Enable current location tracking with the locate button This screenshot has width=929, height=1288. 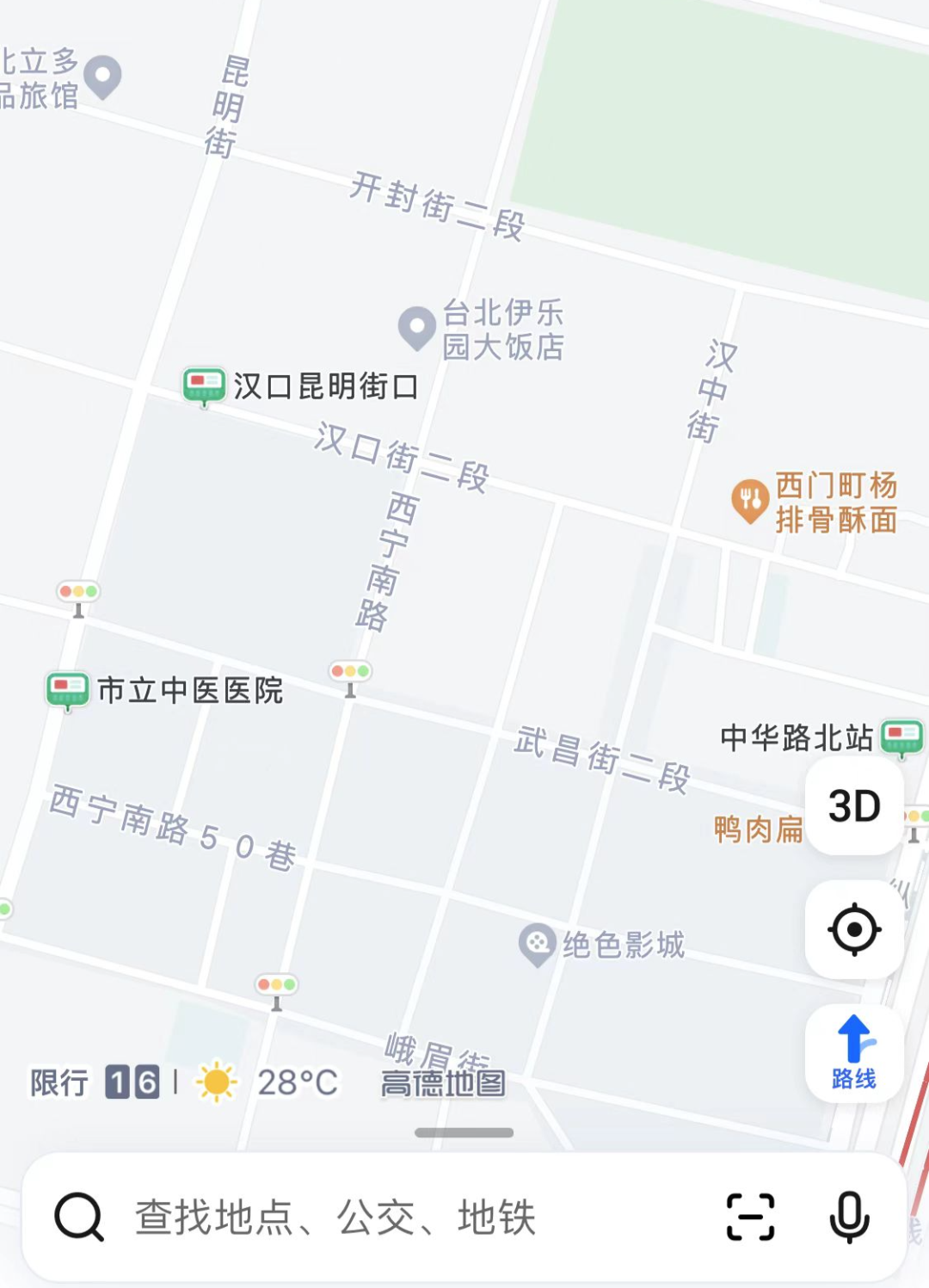coord(853,929)
